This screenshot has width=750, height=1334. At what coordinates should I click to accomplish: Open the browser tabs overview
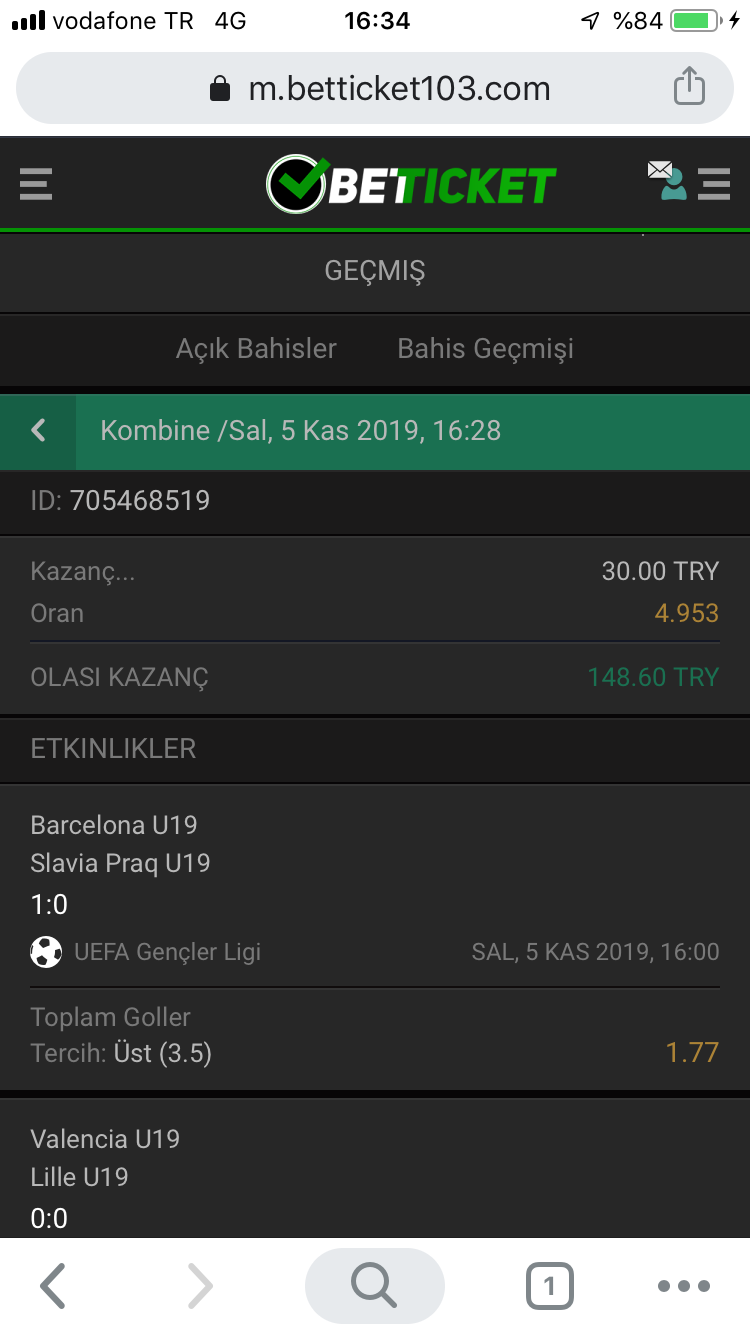(549, 1286)
